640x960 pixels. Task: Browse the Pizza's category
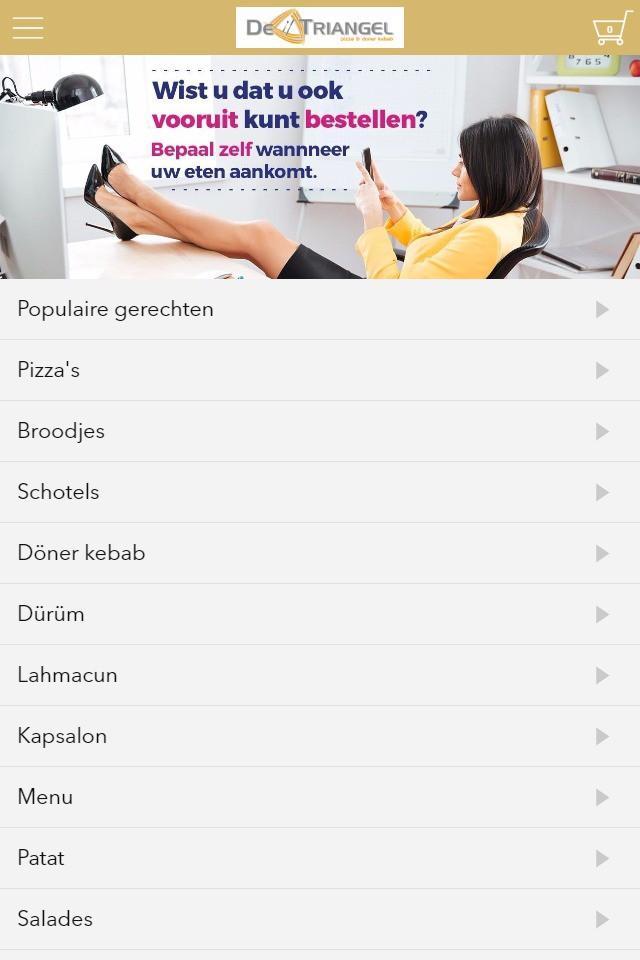click(x=320, y=370)
